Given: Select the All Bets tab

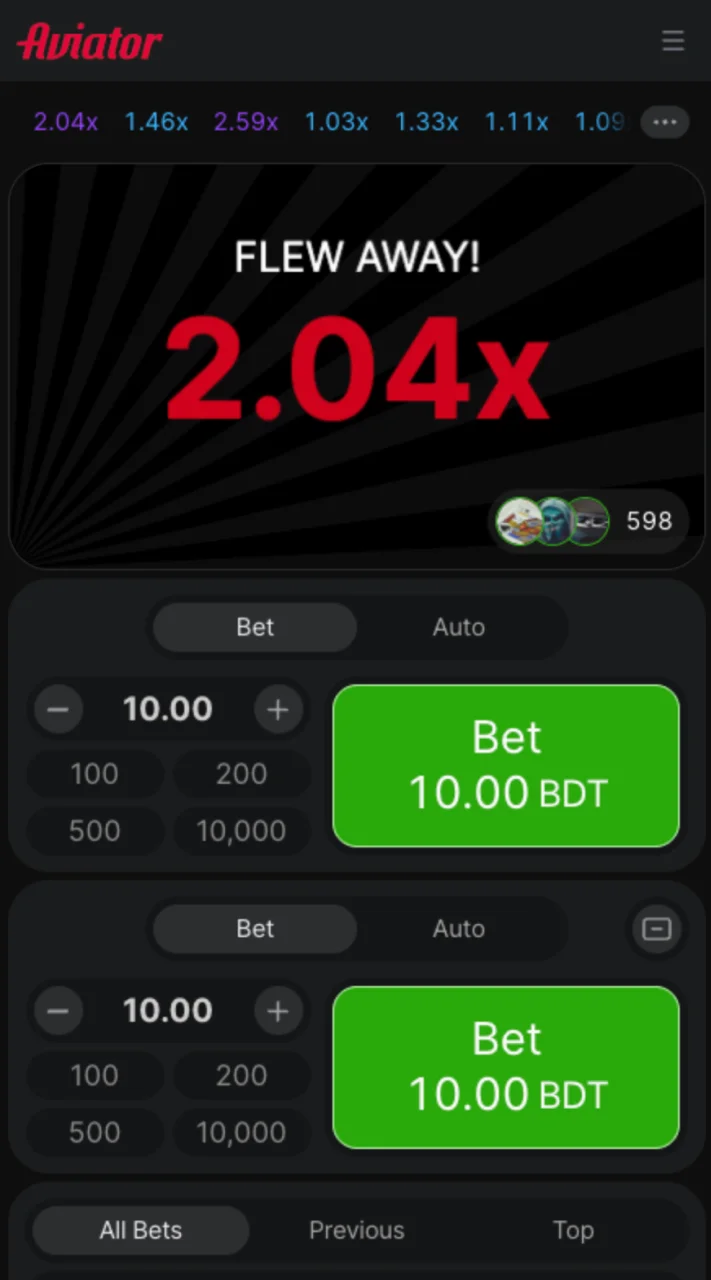Looking at the screenshot, I should (x=141, y=1230).
